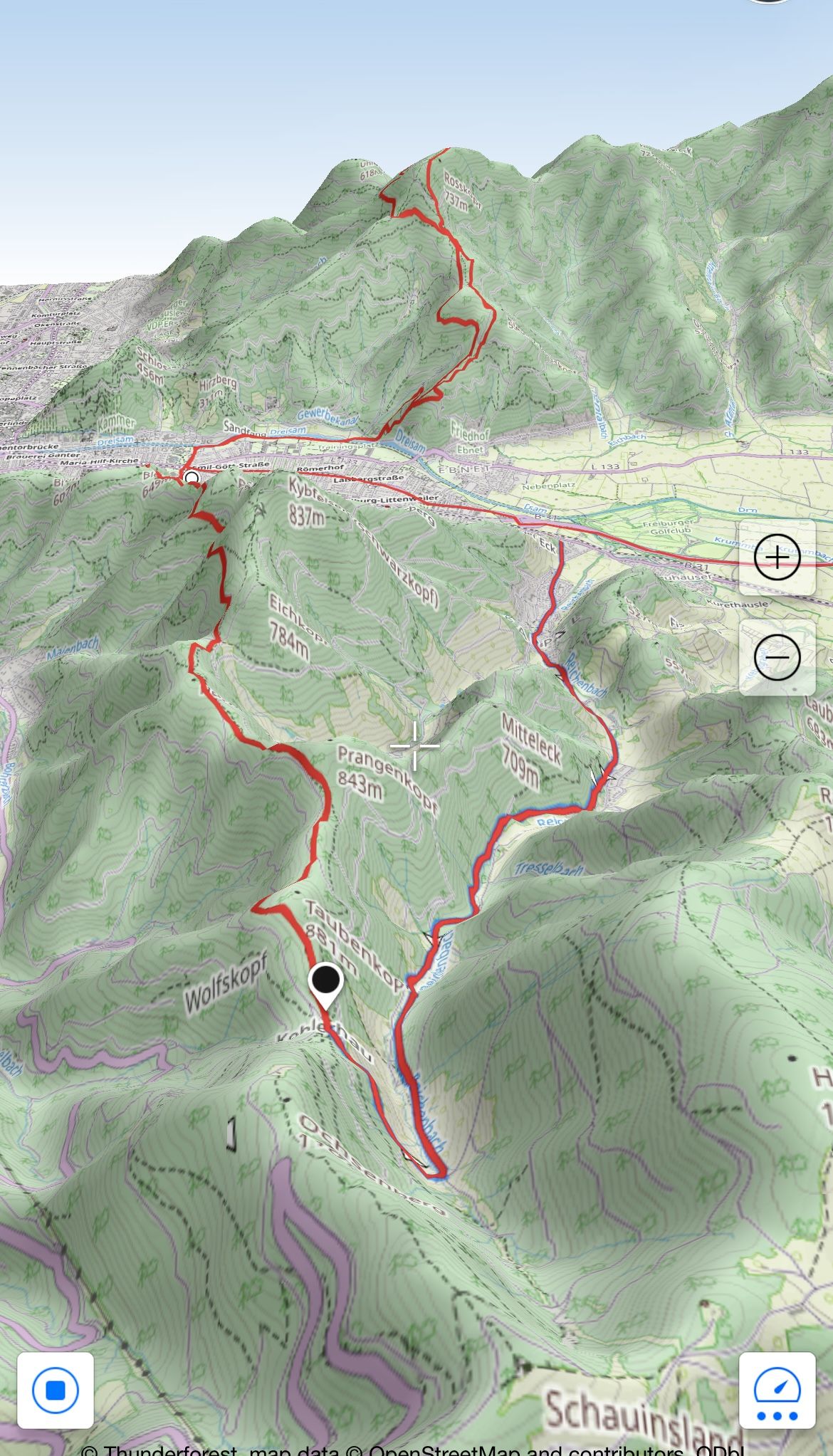Stop the track recording

click(x=56, y=1390)
